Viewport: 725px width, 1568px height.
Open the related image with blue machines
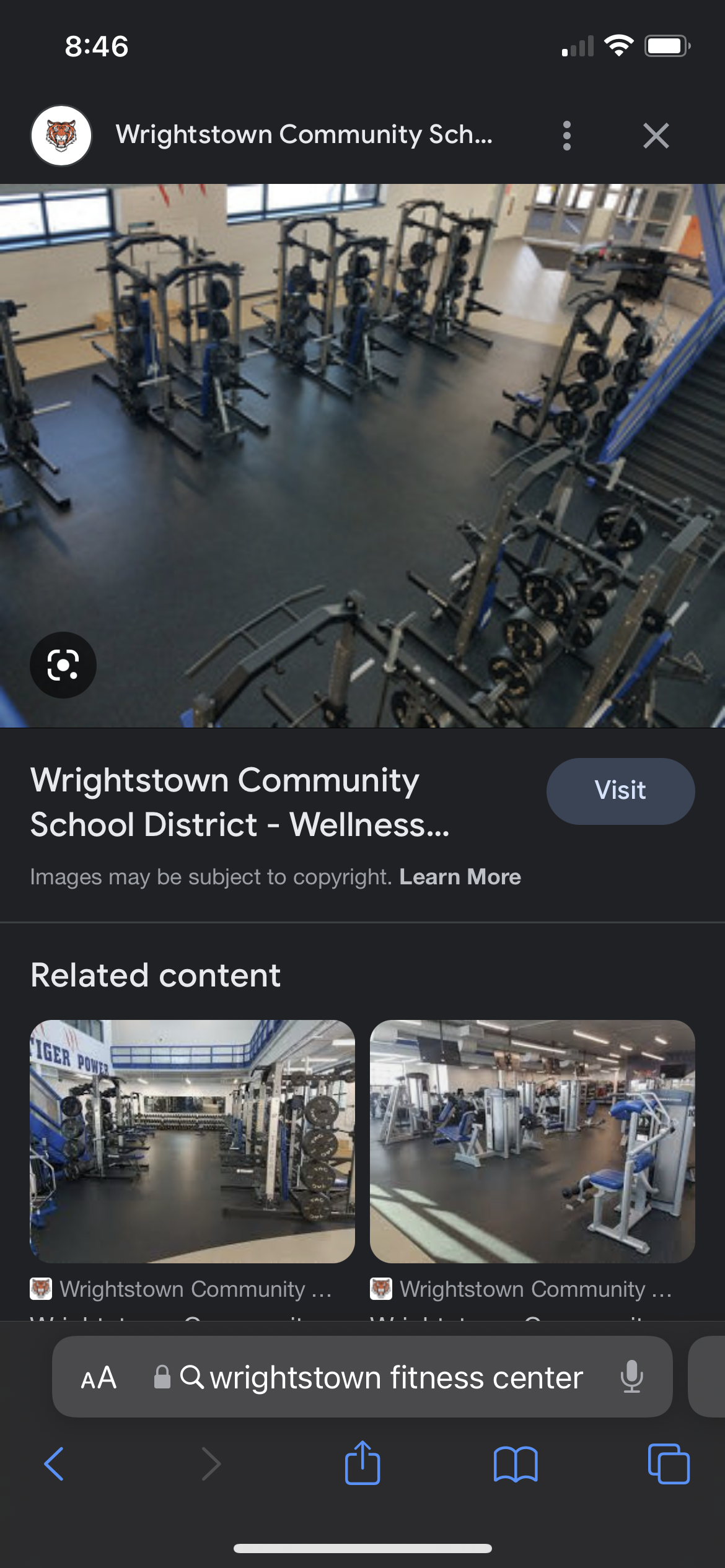[532, 1141]
